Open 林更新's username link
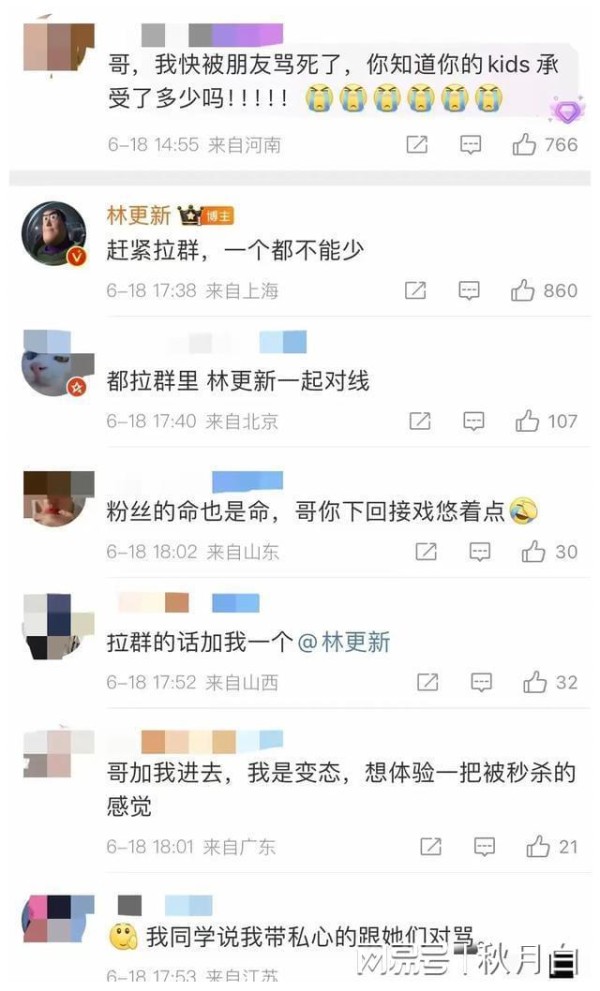The height and width of the screenshot is (991, 600). 138,216
